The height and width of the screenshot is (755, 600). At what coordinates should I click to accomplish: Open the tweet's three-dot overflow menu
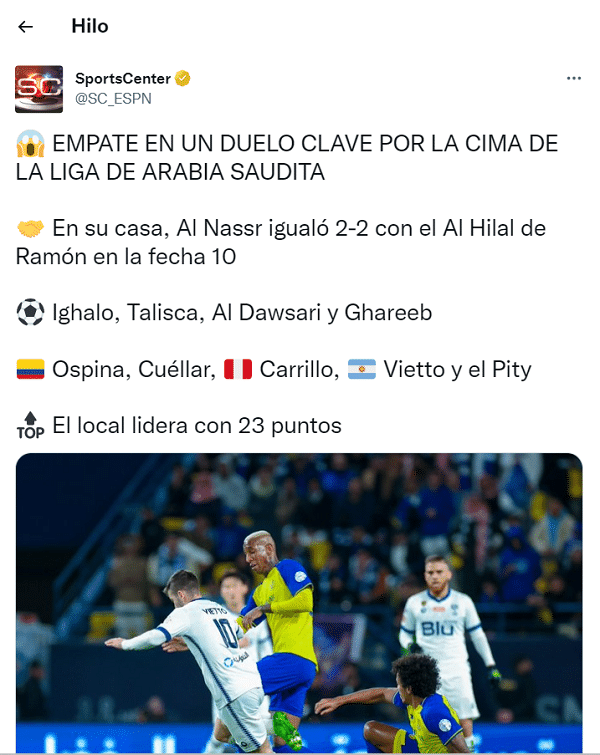573,78
